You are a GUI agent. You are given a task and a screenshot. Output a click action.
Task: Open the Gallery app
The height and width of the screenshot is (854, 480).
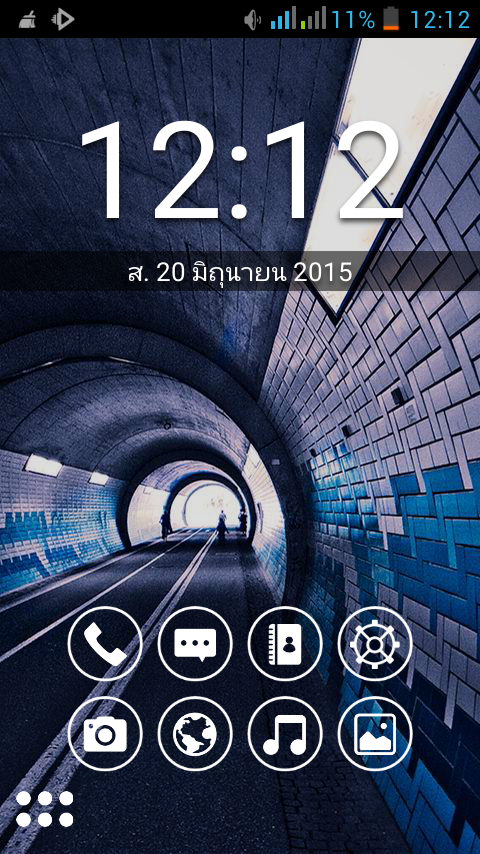tap(375, 734)
